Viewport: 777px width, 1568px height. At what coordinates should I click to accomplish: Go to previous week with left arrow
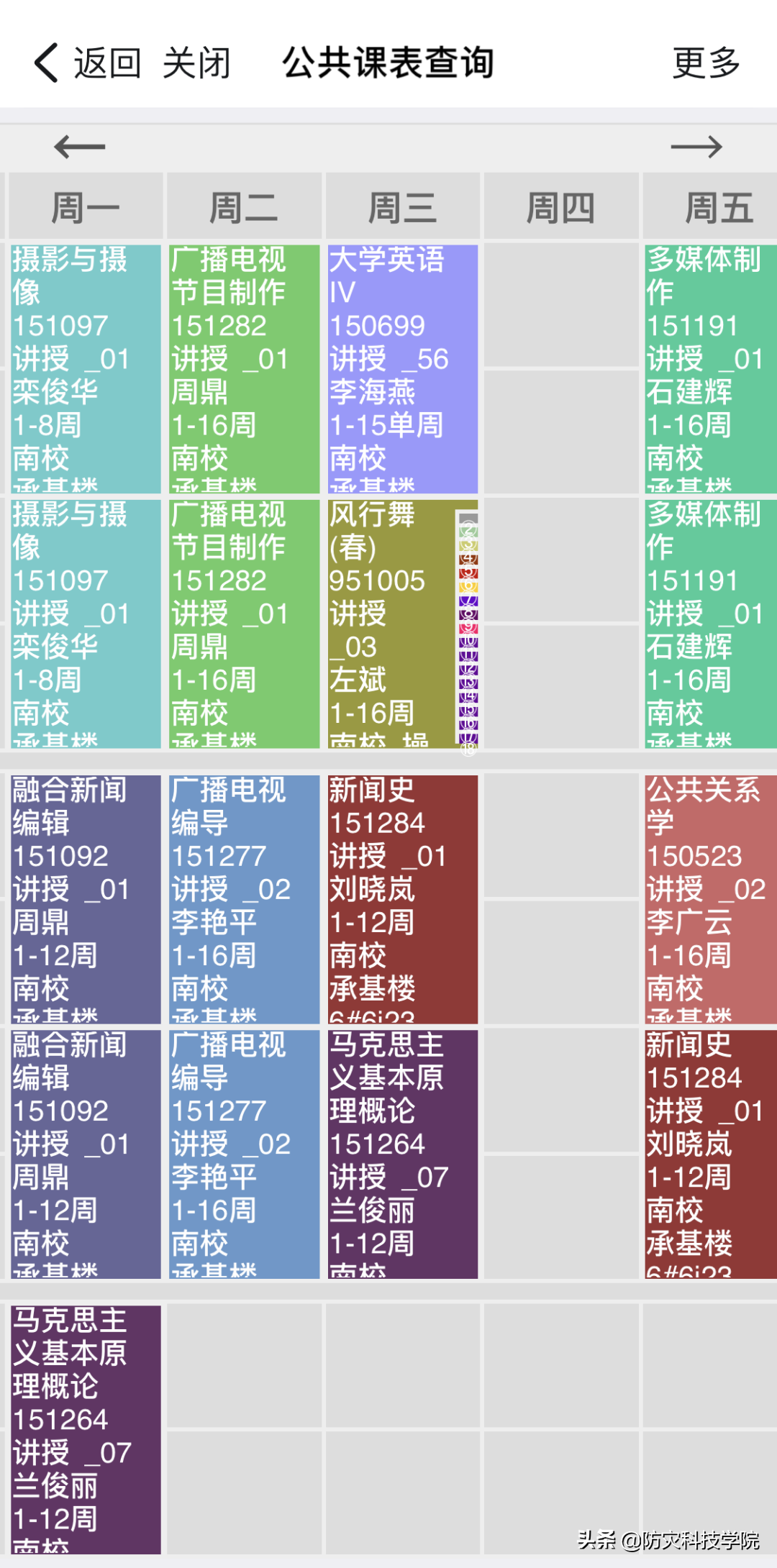click(x=80, y=147)
